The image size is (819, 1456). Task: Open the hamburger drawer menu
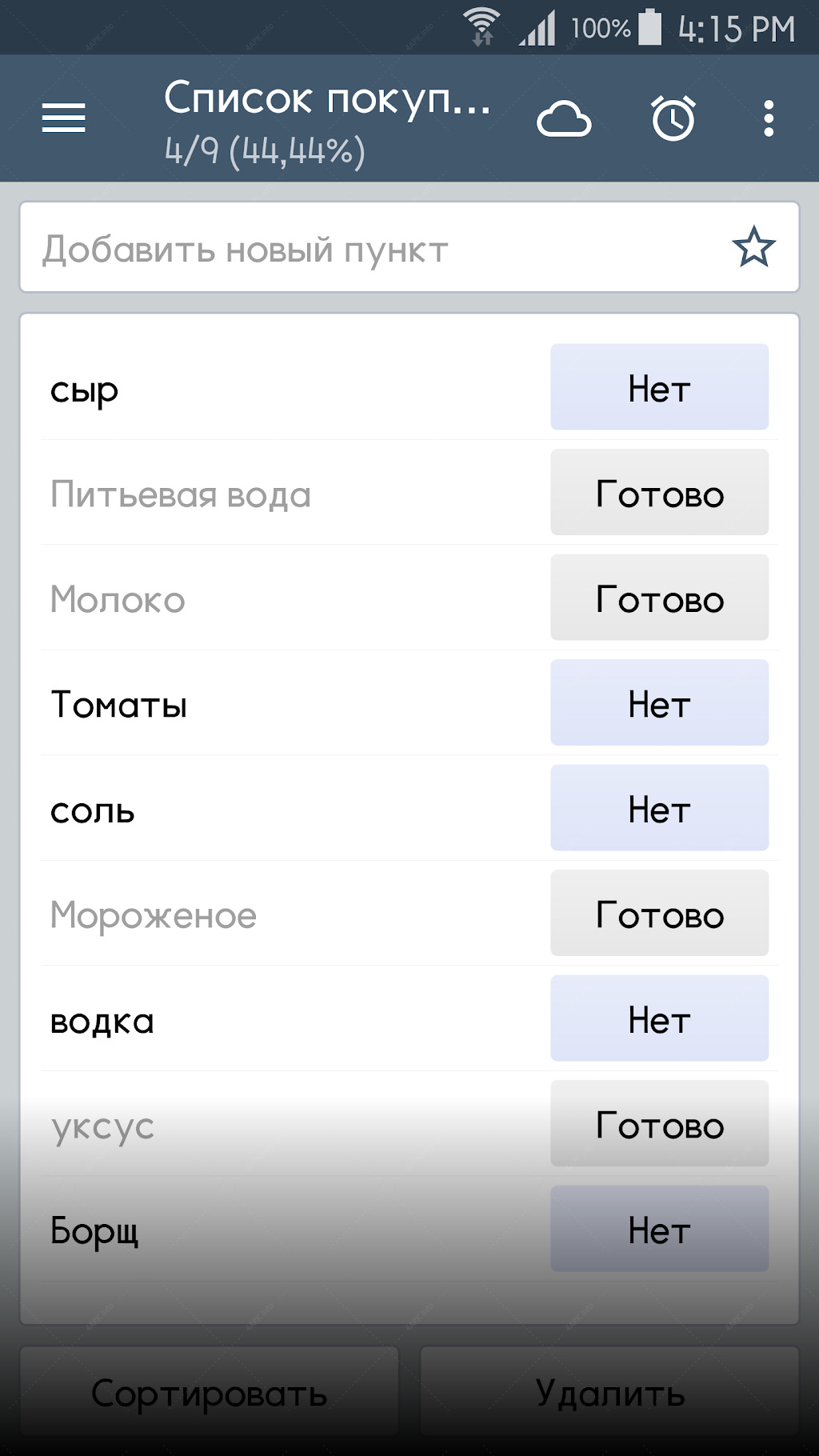click(64, 118)
